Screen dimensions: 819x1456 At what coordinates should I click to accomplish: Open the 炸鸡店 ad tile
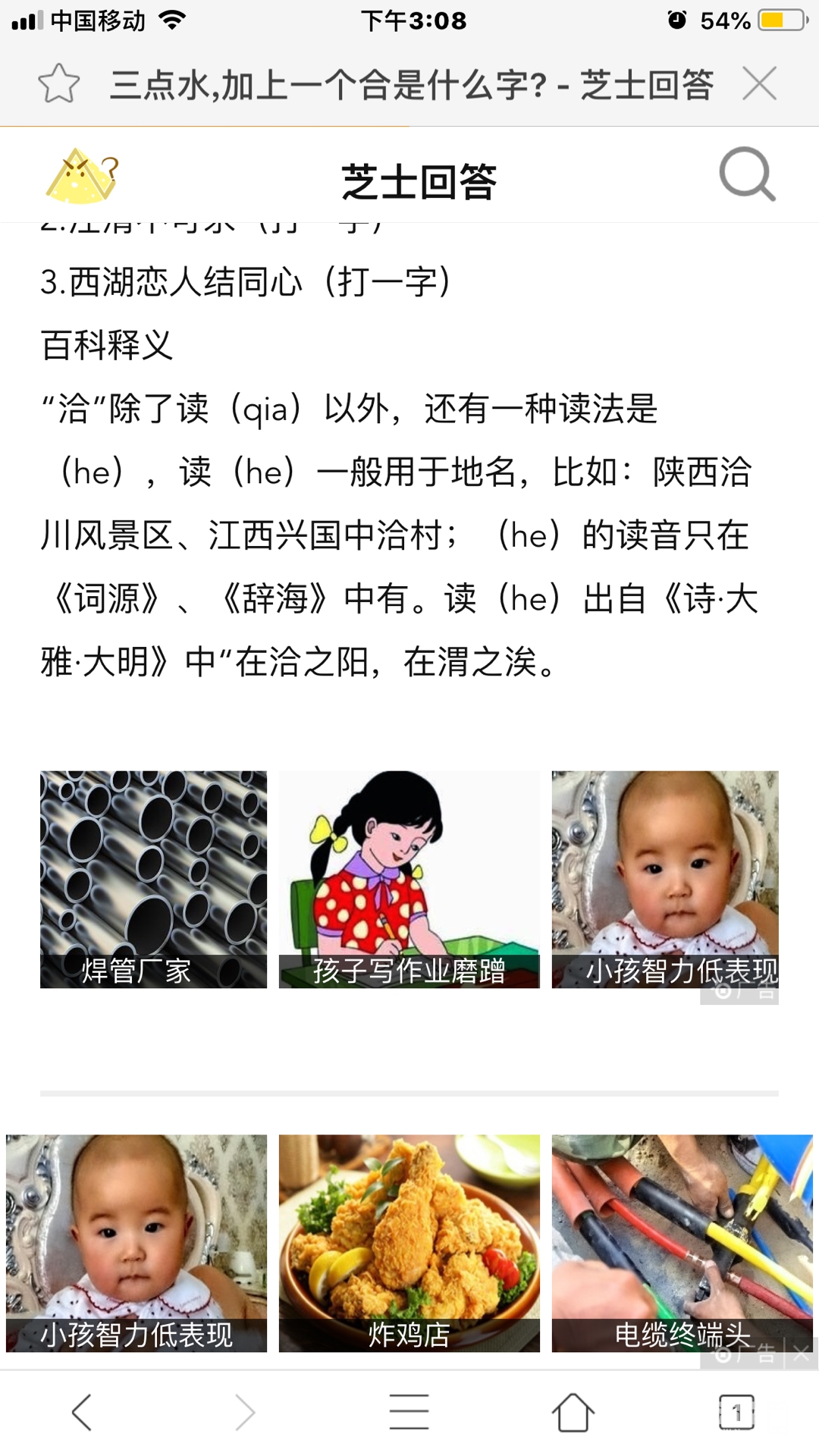[x=409, y=1243]
